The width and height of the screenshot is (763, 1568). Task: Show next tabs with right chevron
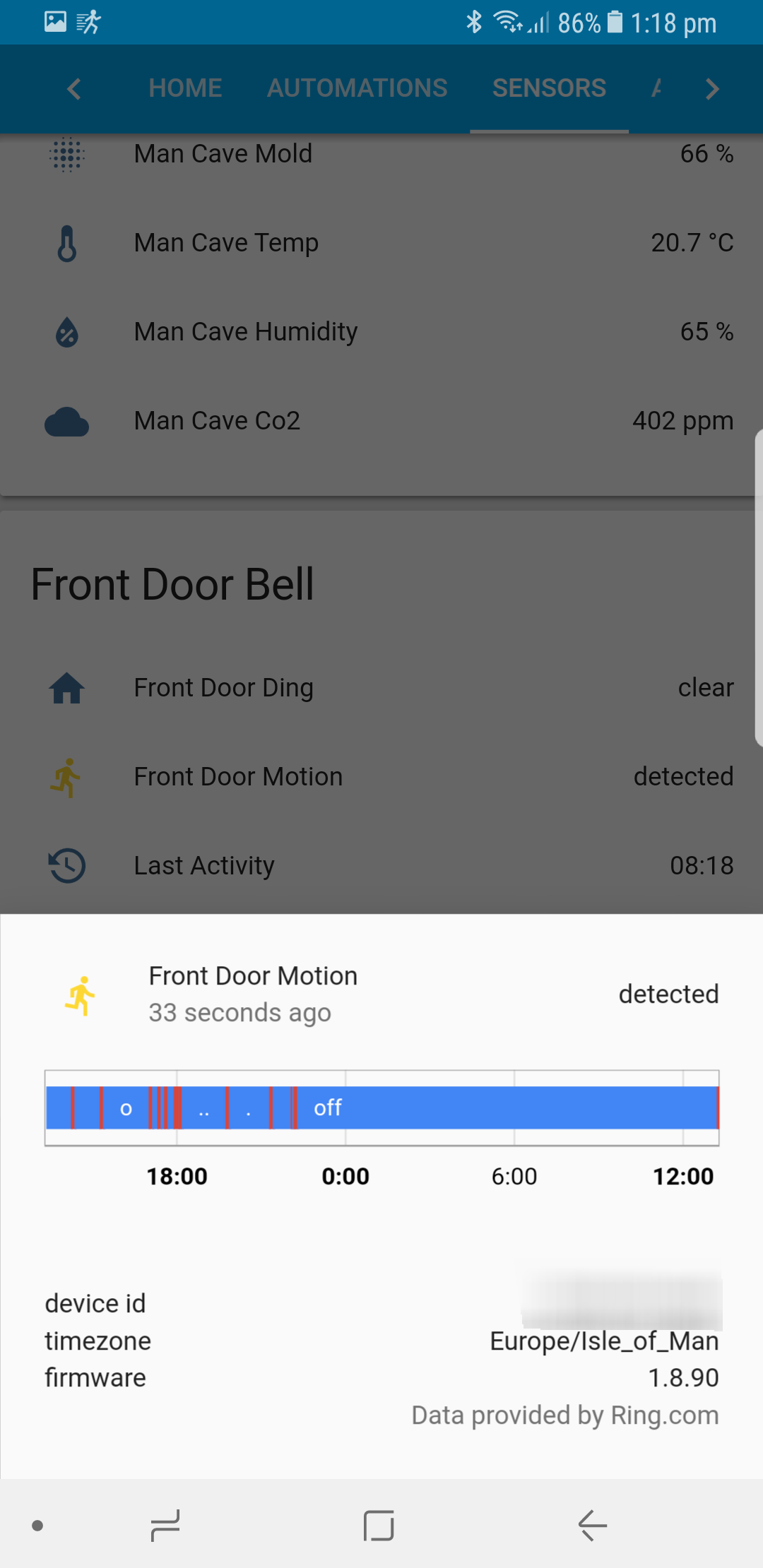712,89
